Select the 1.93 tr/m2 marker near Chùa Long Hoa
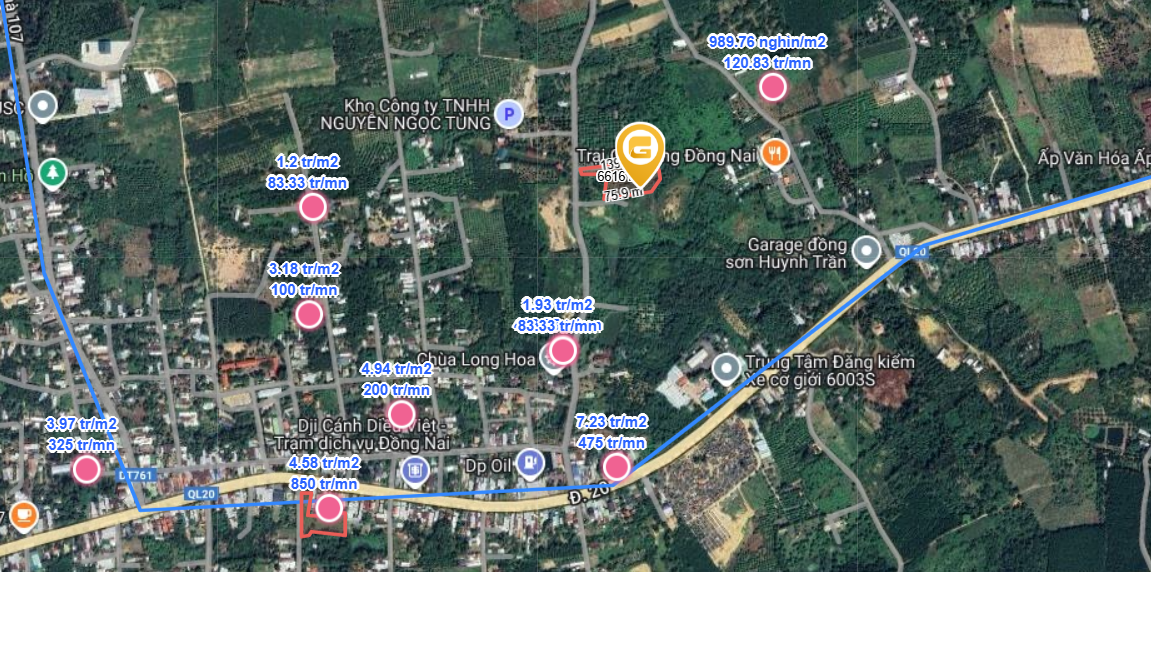This screenshot has width=1152, height=648. pos(563,350)
